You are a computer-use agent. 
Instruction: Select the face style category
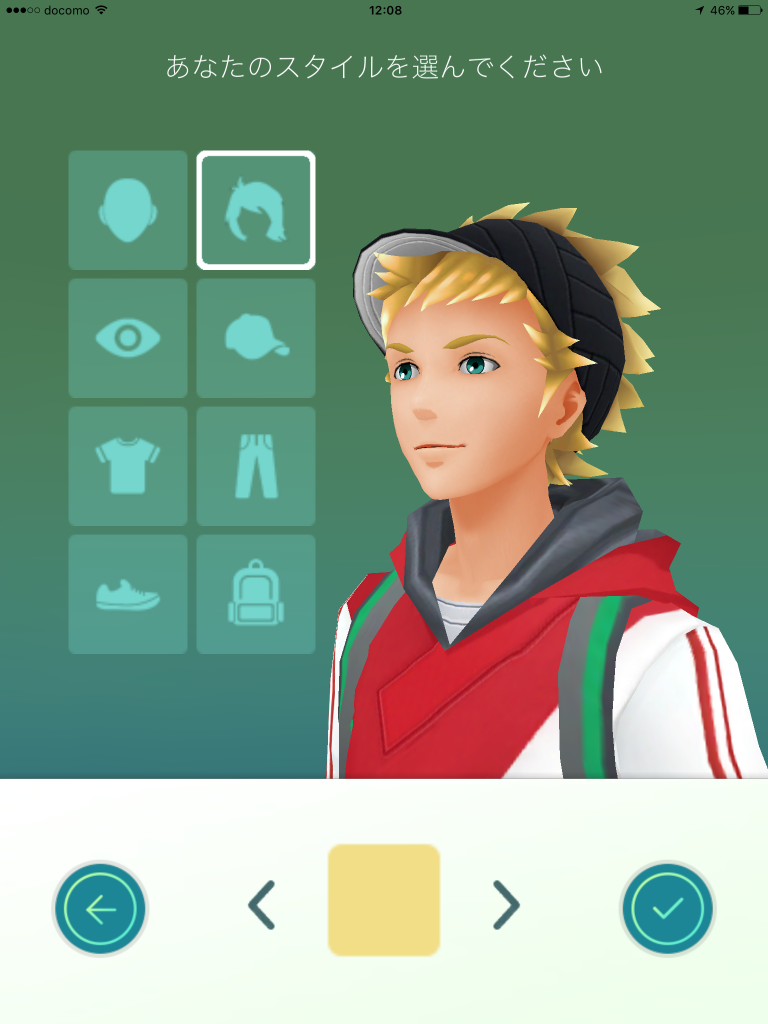pos(128,210)
